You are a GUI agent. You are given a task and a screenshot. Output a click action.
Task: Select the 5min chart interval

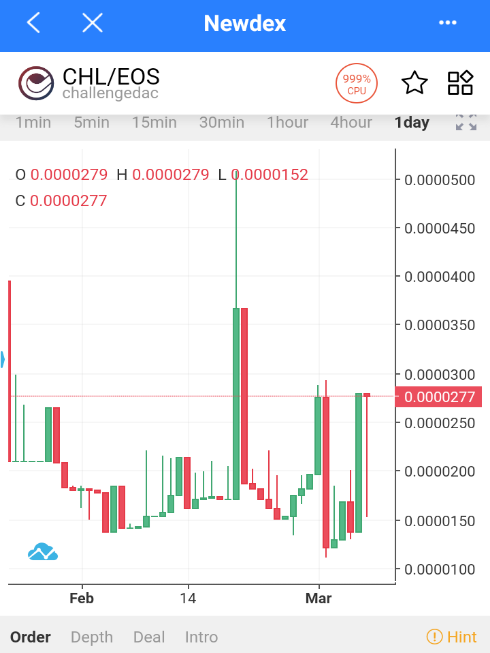[x=92, y=122]
